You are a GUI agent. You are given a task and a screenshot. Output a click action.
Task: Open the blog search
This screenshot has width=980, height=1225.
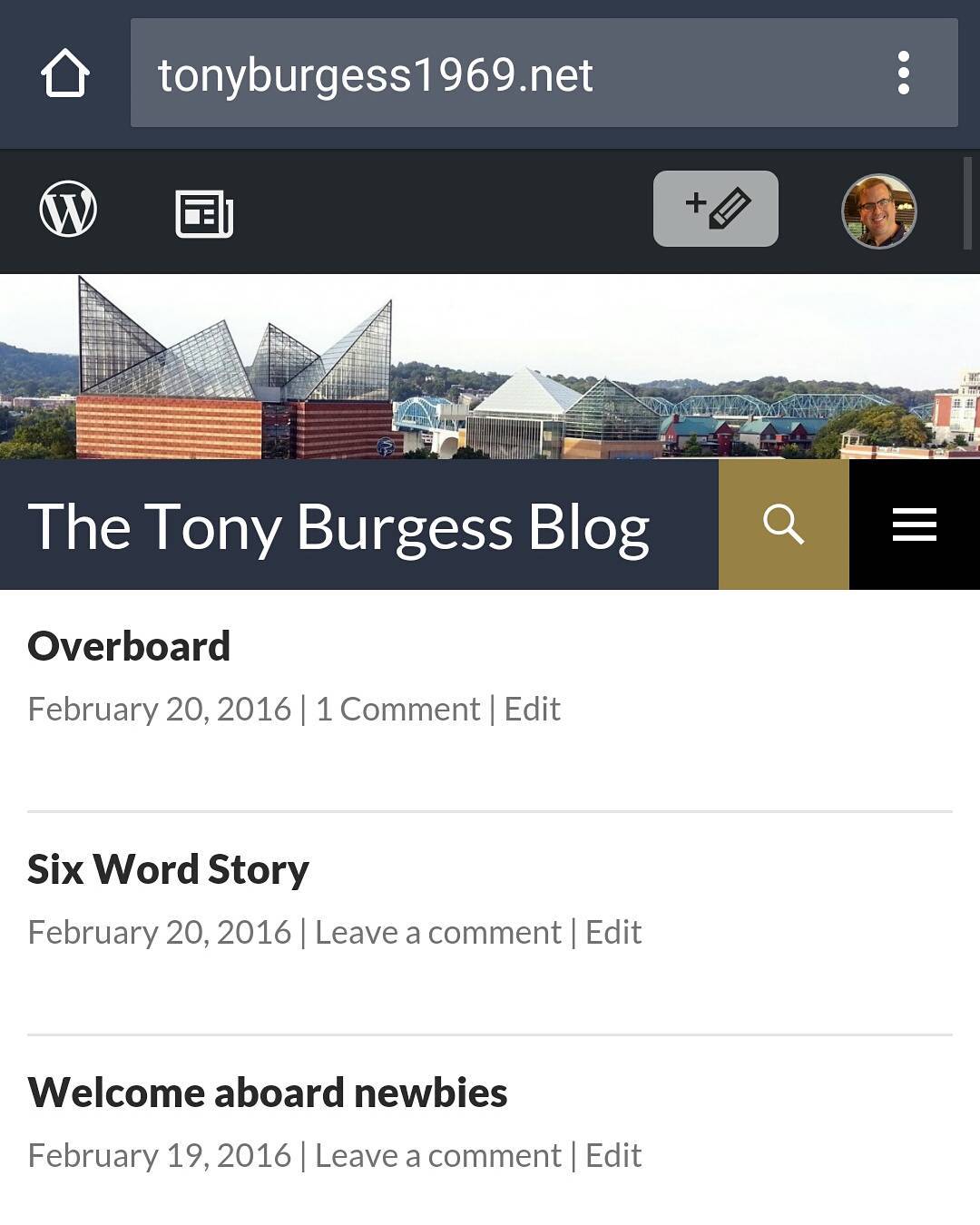[x=783, y=524]
